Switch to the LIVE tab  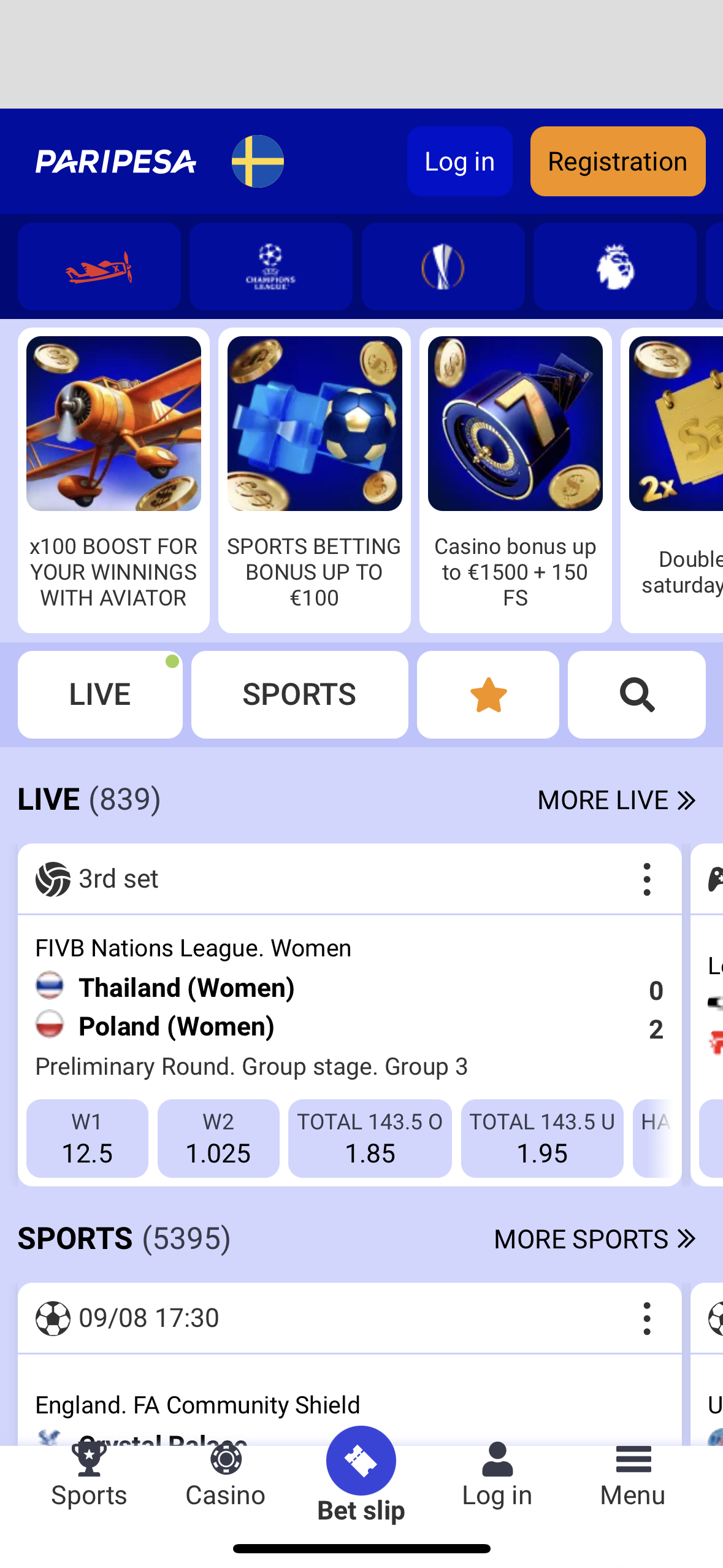100,694
